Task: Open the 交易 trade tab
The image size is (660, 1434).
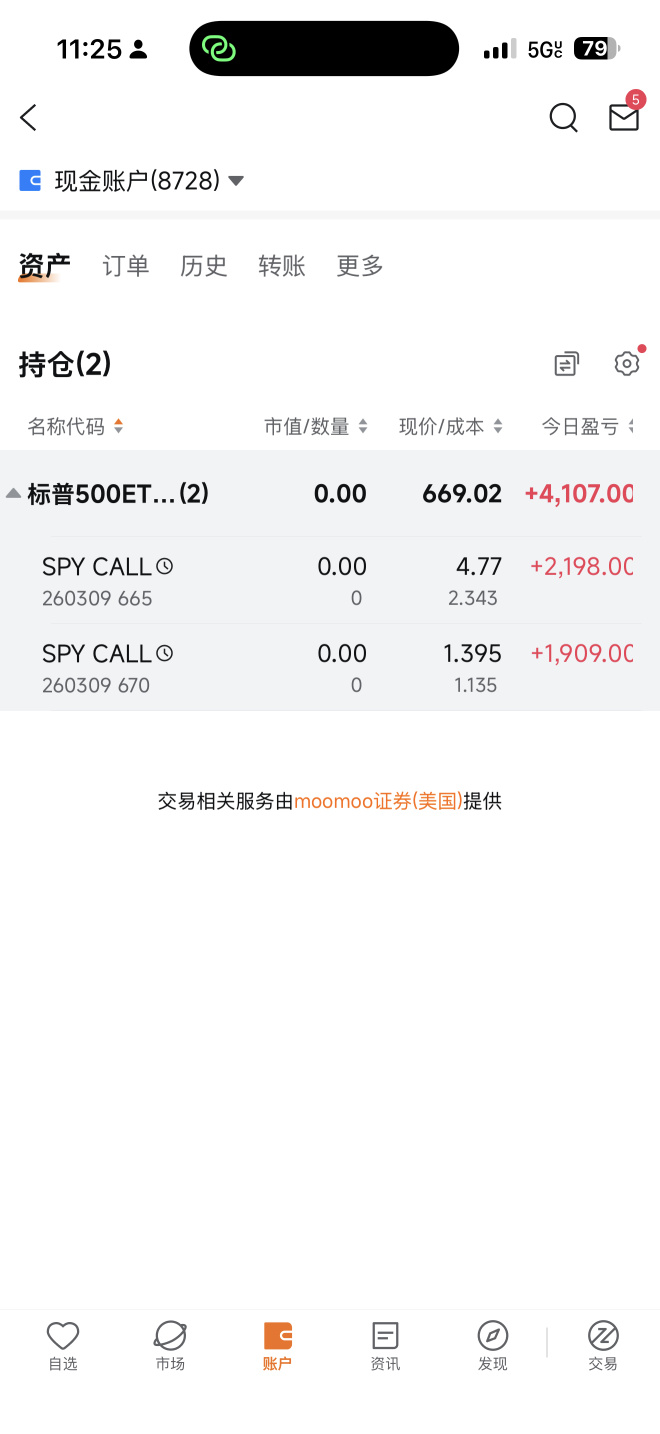Action: coord(603,1346)
